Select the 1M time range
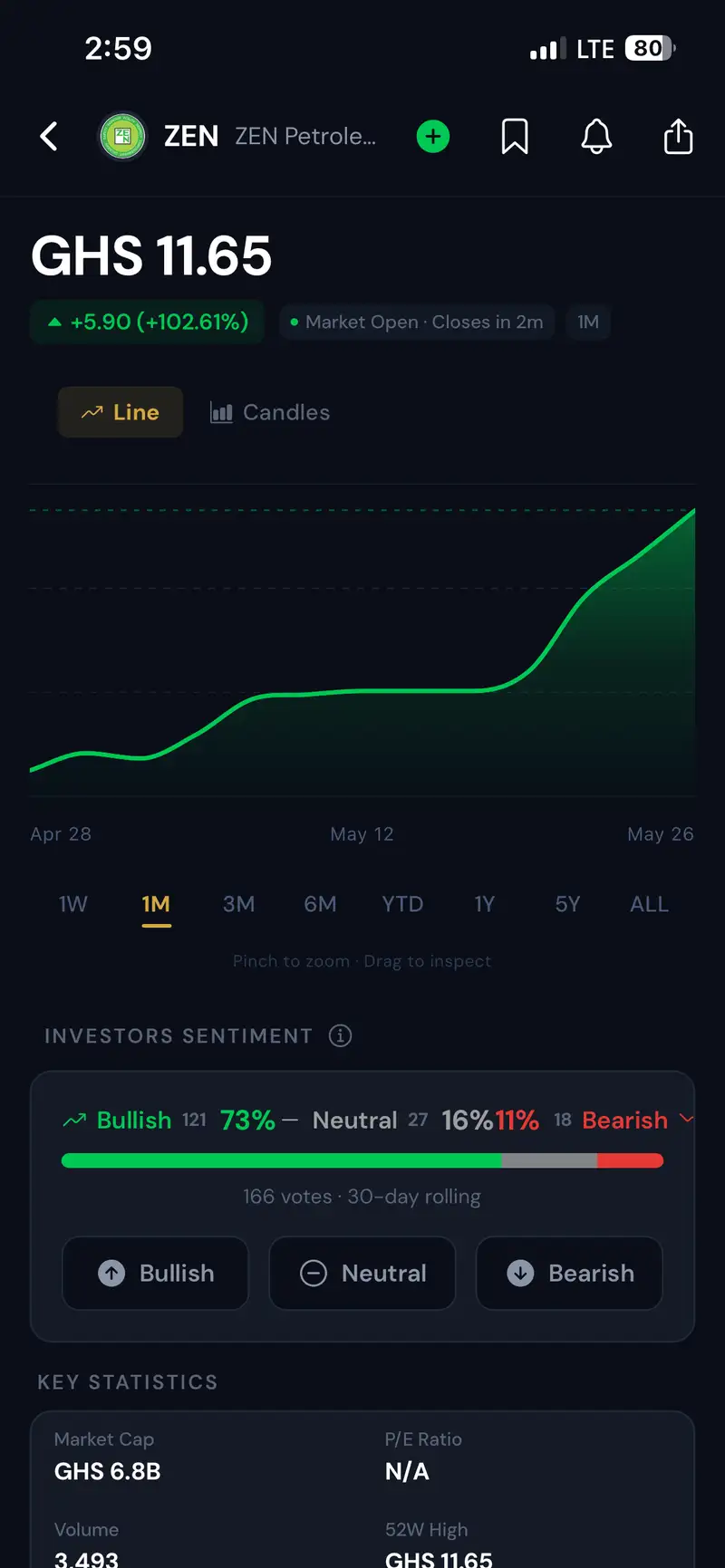Screen dimensions: 725x1568 point(156,904)
